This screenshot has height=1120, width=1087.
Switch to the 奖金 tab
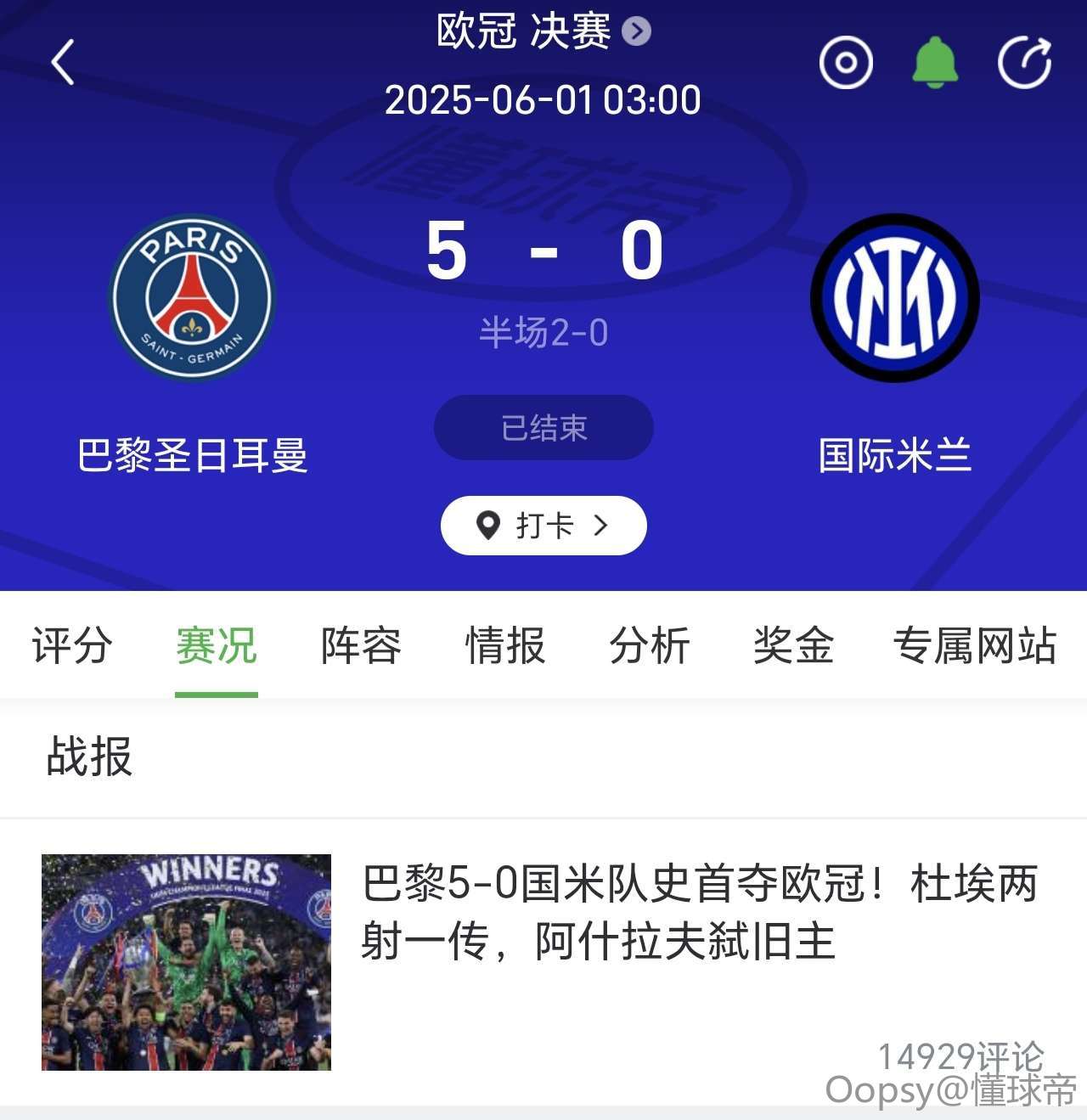click(x=793, y=645)
